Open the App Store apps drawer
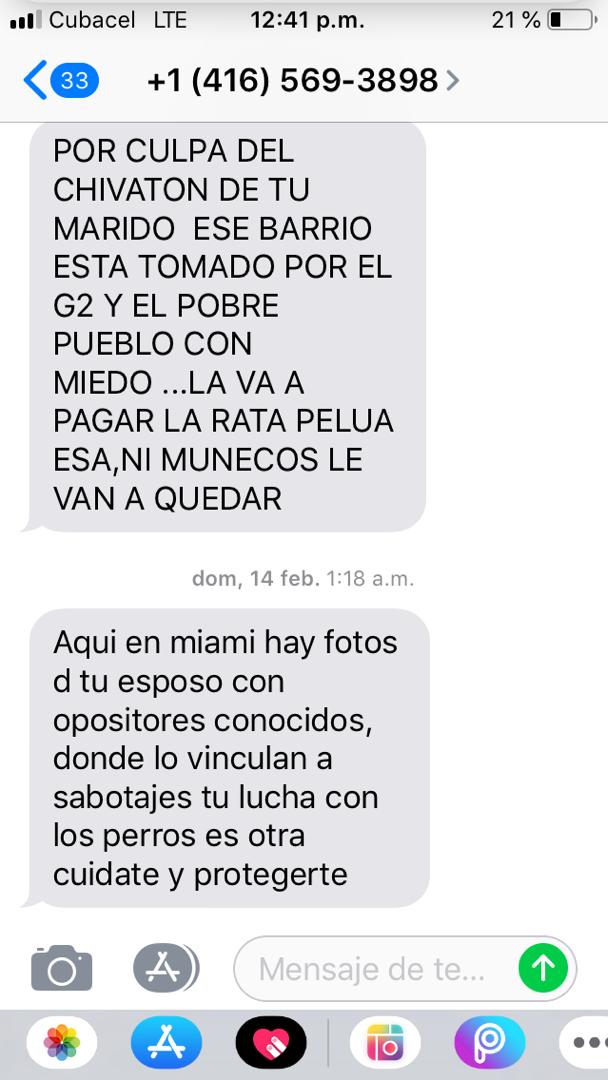This screenshot has height=1080, width=608. point(165,966)
